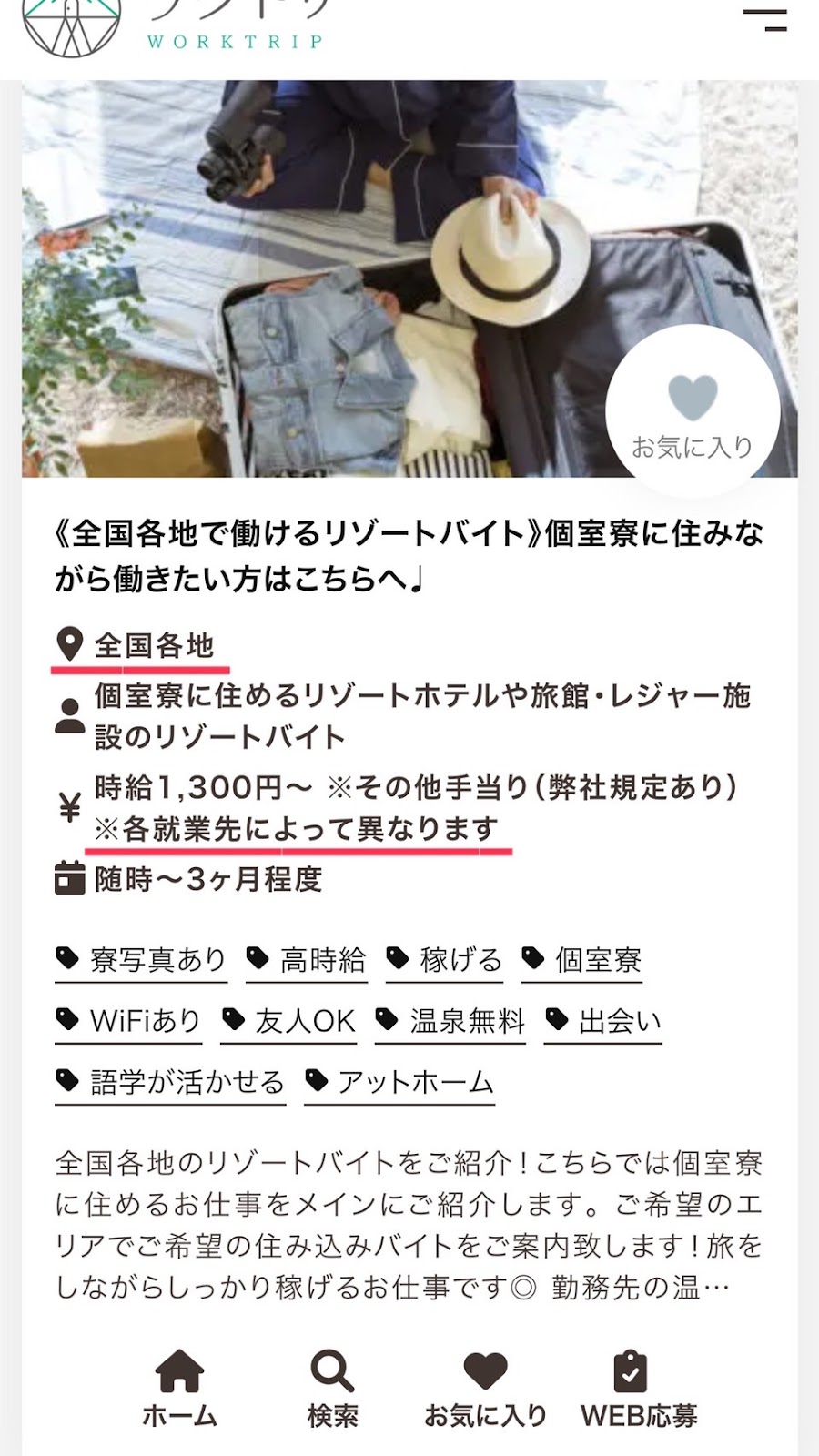Viewport: 819px width, 1456px height.
Task: Go to ホーム in the bottom bar
Action: pos(179,1389)
